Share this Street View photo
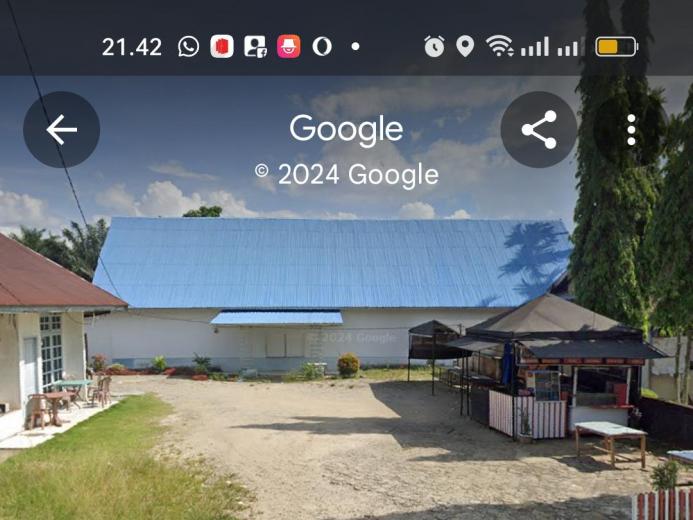 [538, 130]
